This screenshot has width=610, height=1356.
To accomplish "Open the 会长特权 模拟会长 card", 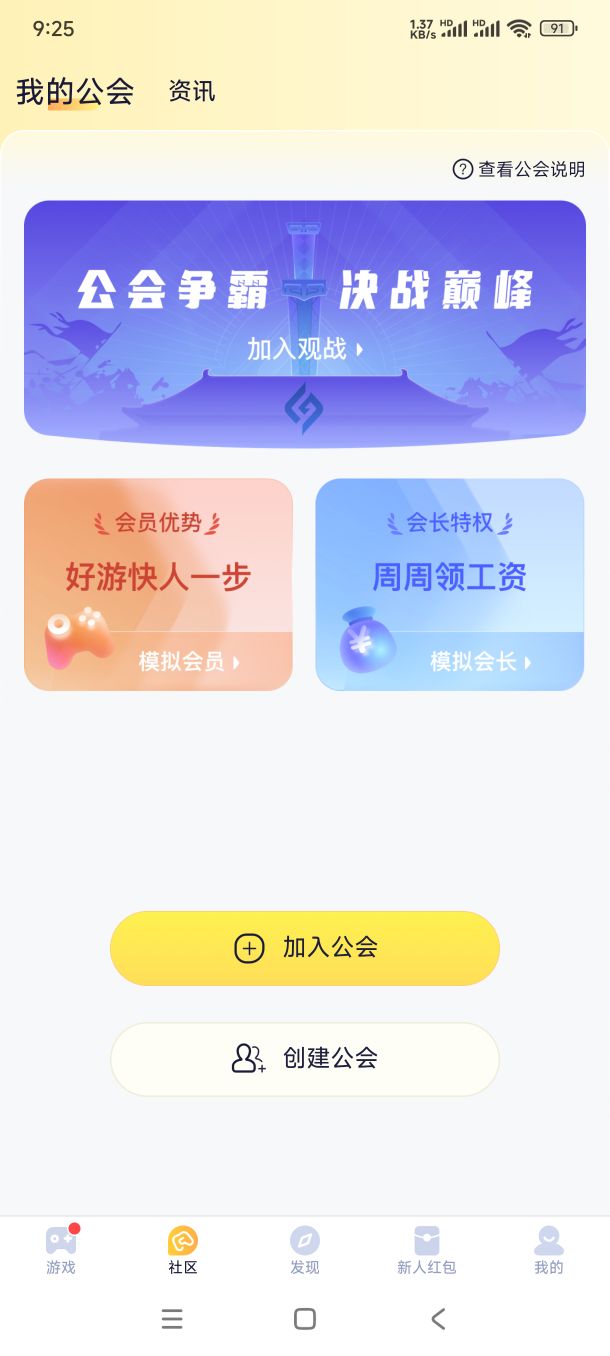I will tap(450, 585).
